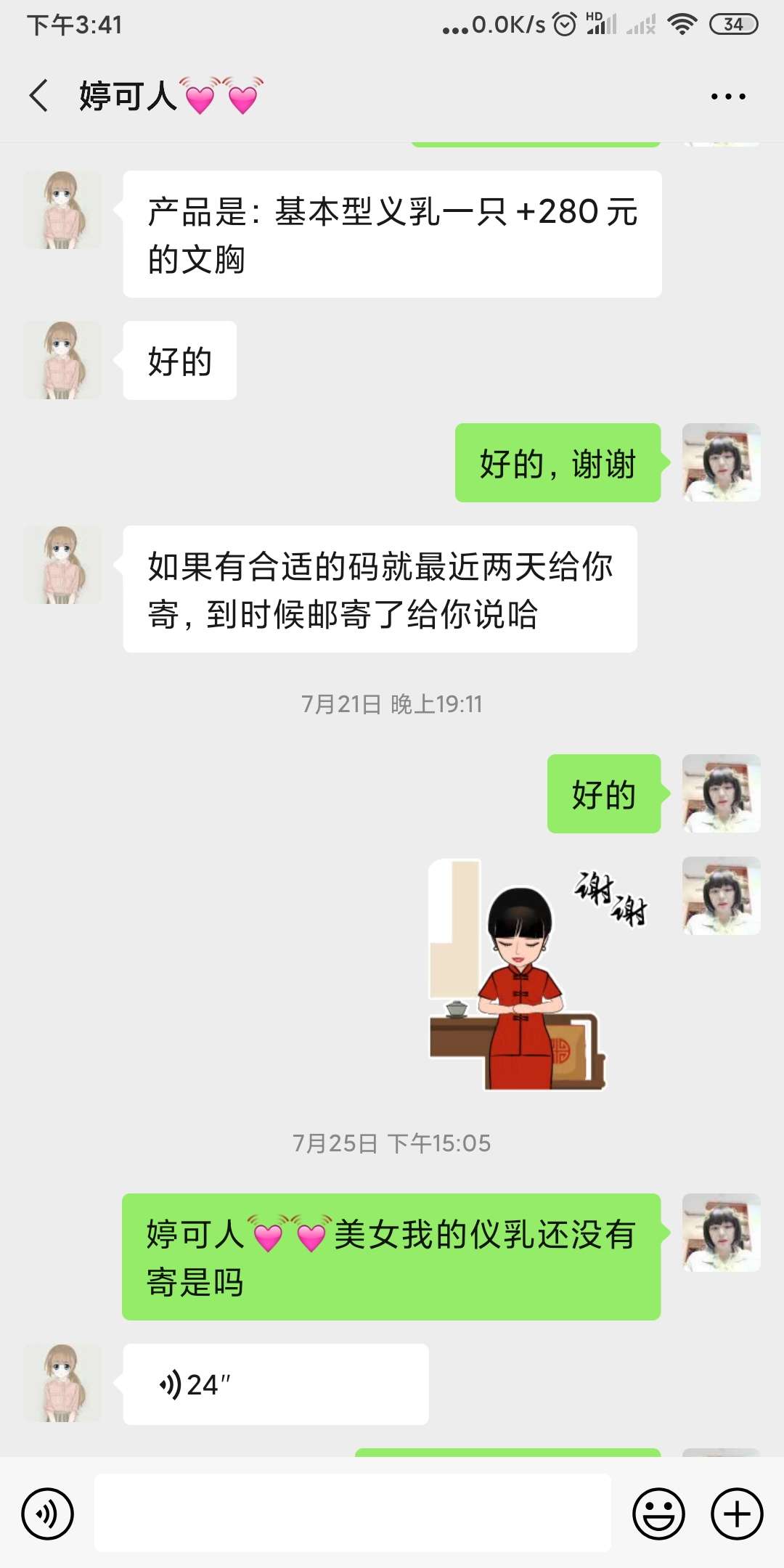Play the 24-second voice message
The image size is (784, 1568).
tap(274, 1383)
